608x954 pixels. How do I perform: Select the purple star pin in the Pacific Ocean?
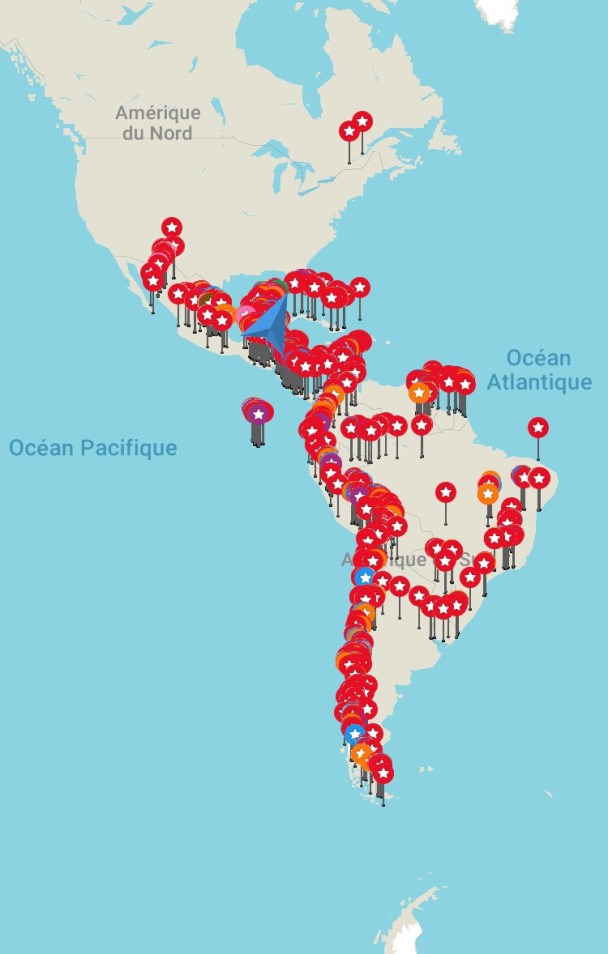coord(259,412)
